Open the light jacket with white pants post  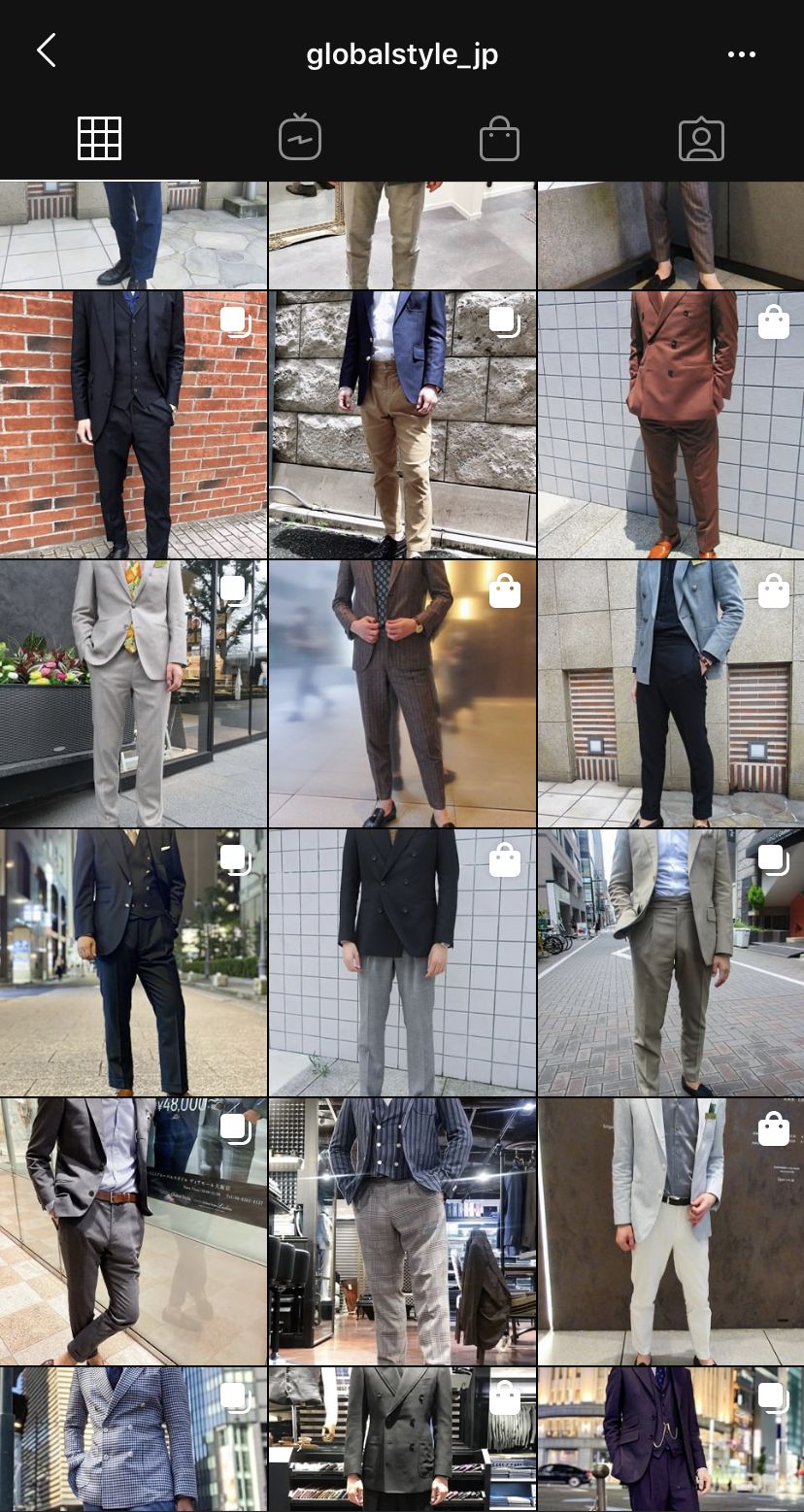(671, 1231)
